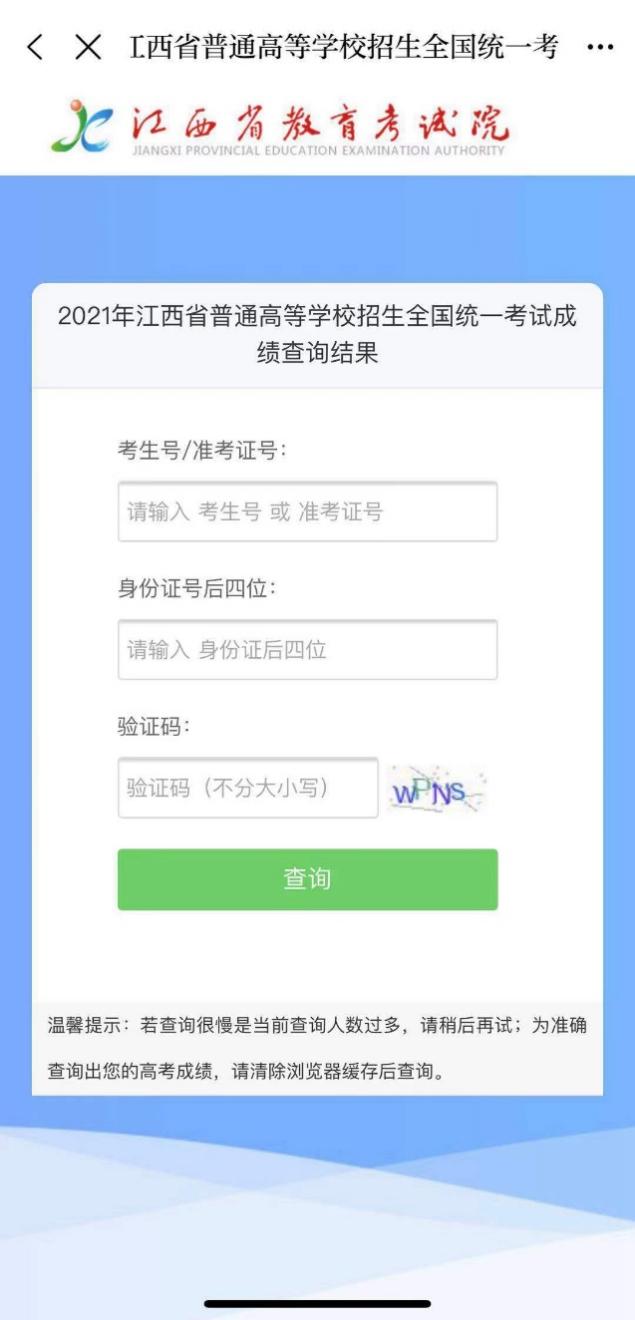635x1320 pixels.
Task: Open the three-dot more options menu
Action: point(599,47)
